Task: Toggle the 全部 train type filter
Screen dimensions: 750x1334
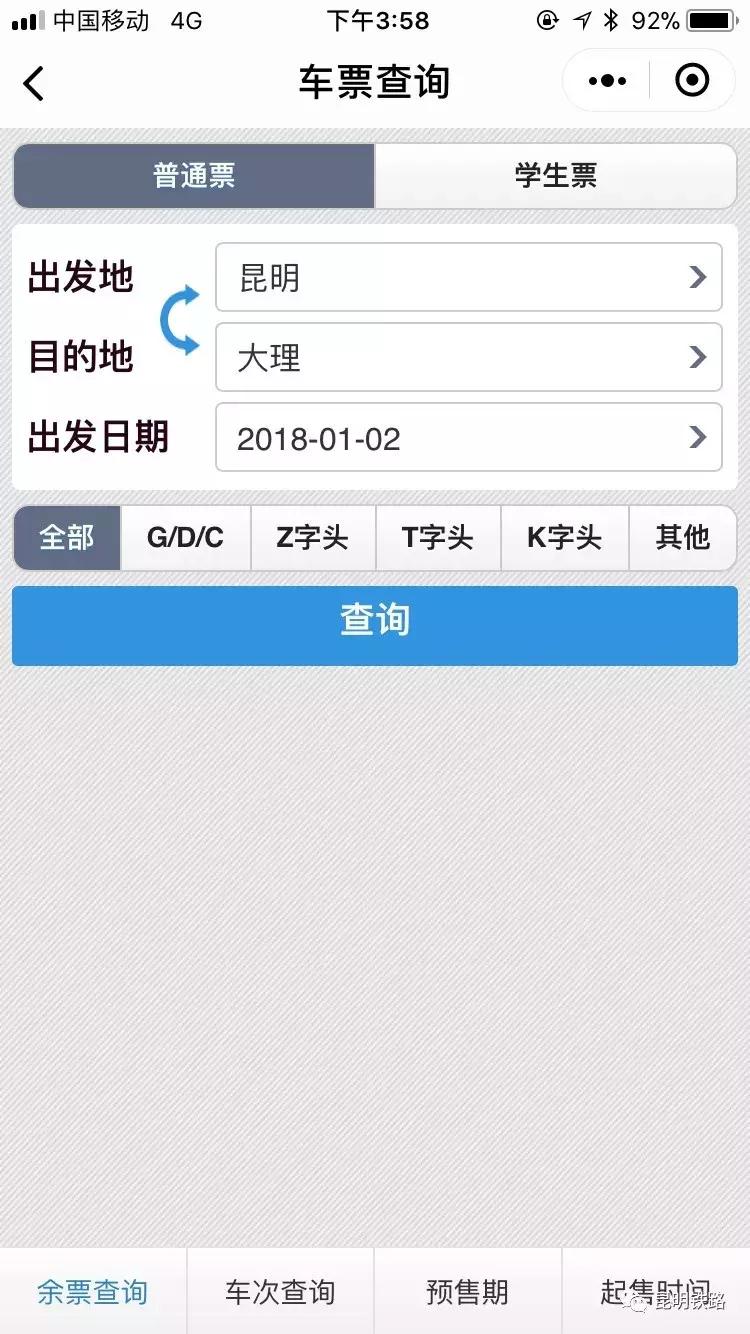Action: pos(65,538)
